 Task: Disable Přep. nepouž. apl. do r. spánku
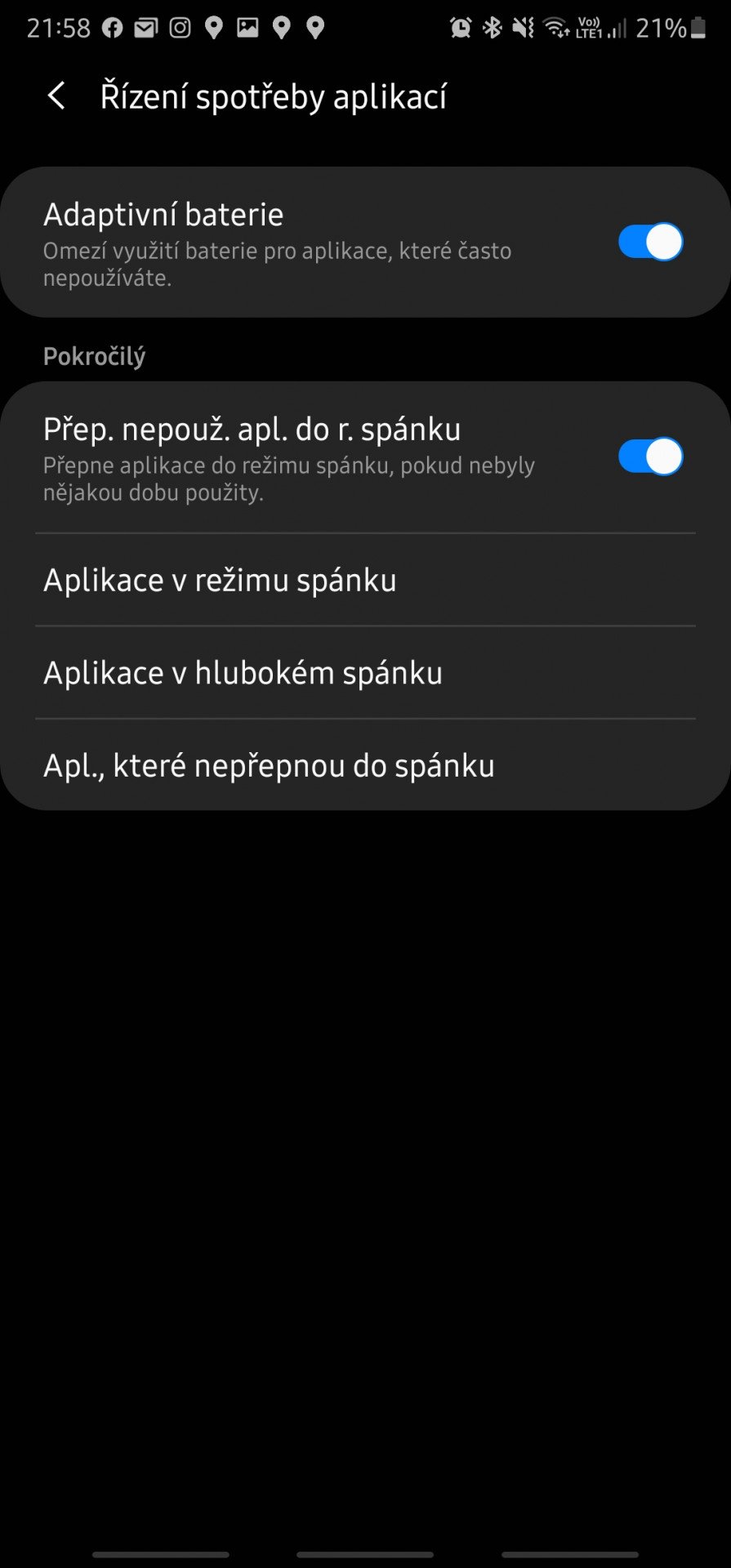click(x=650, y=457)
